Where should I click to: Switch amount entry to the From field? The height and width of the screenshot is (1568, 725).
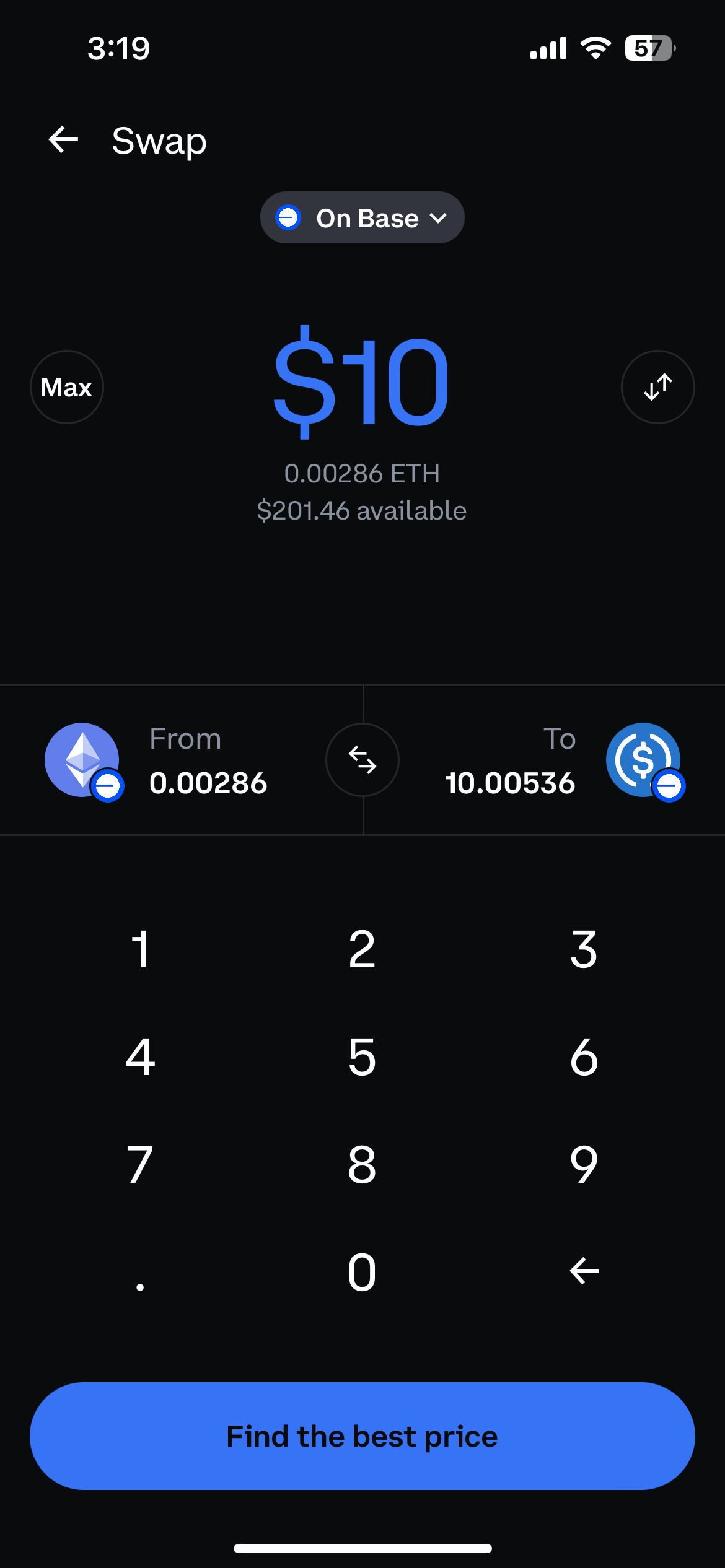[x=186, y=760]
